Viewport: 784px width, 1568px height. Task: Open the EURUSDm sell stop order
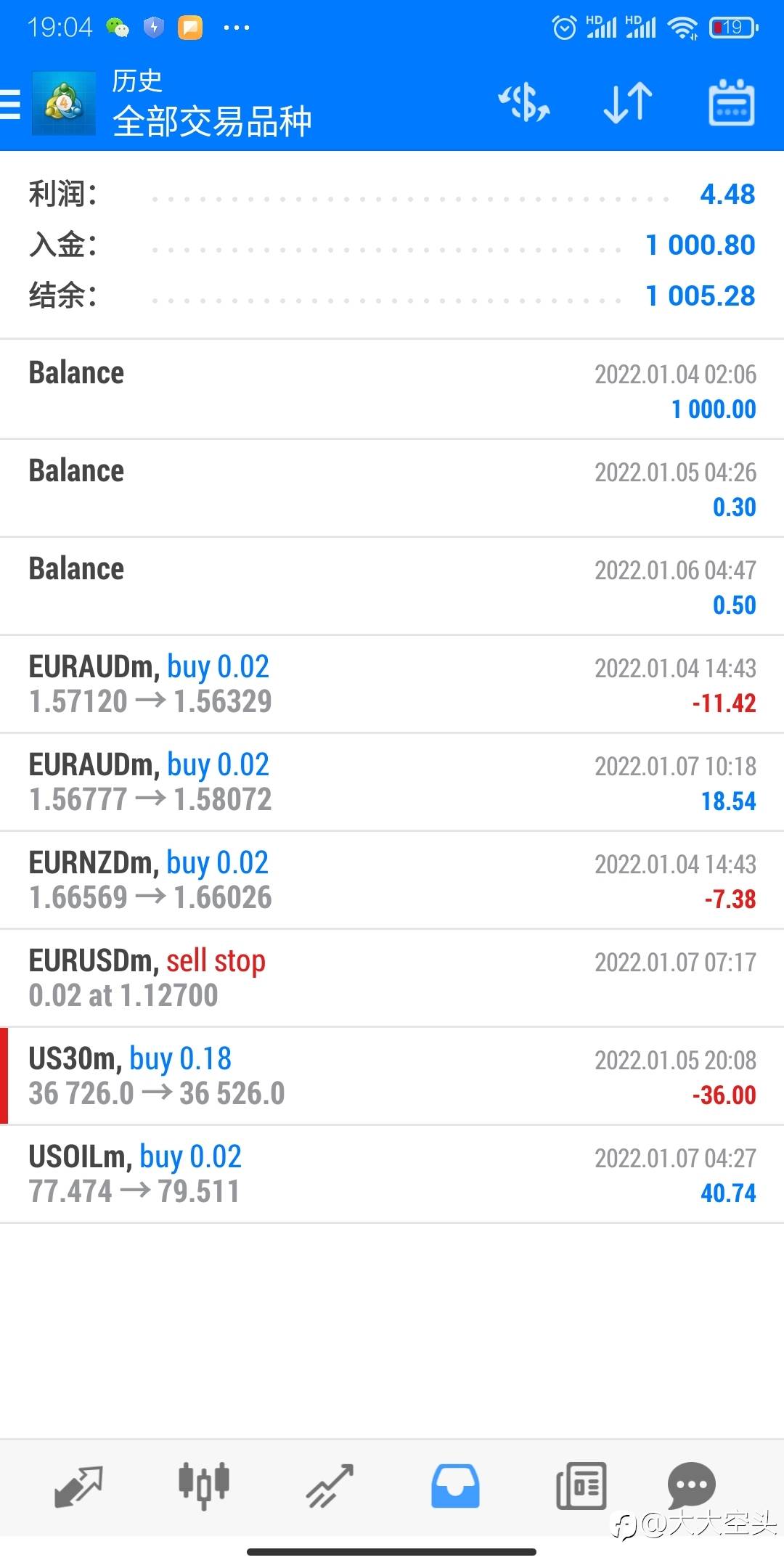pos(392,978)
